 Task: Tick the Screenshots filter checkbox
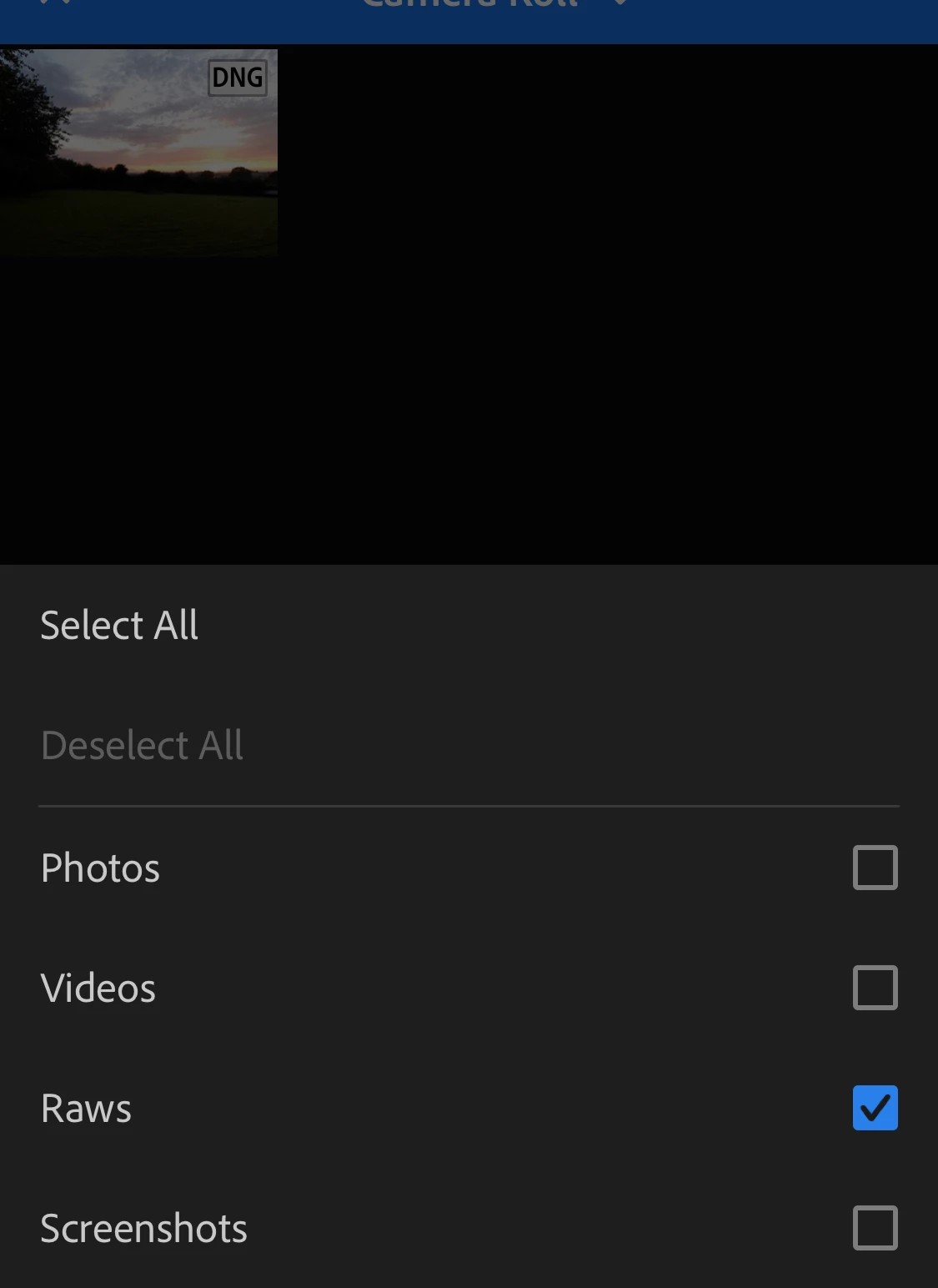tap(875, 1228)
